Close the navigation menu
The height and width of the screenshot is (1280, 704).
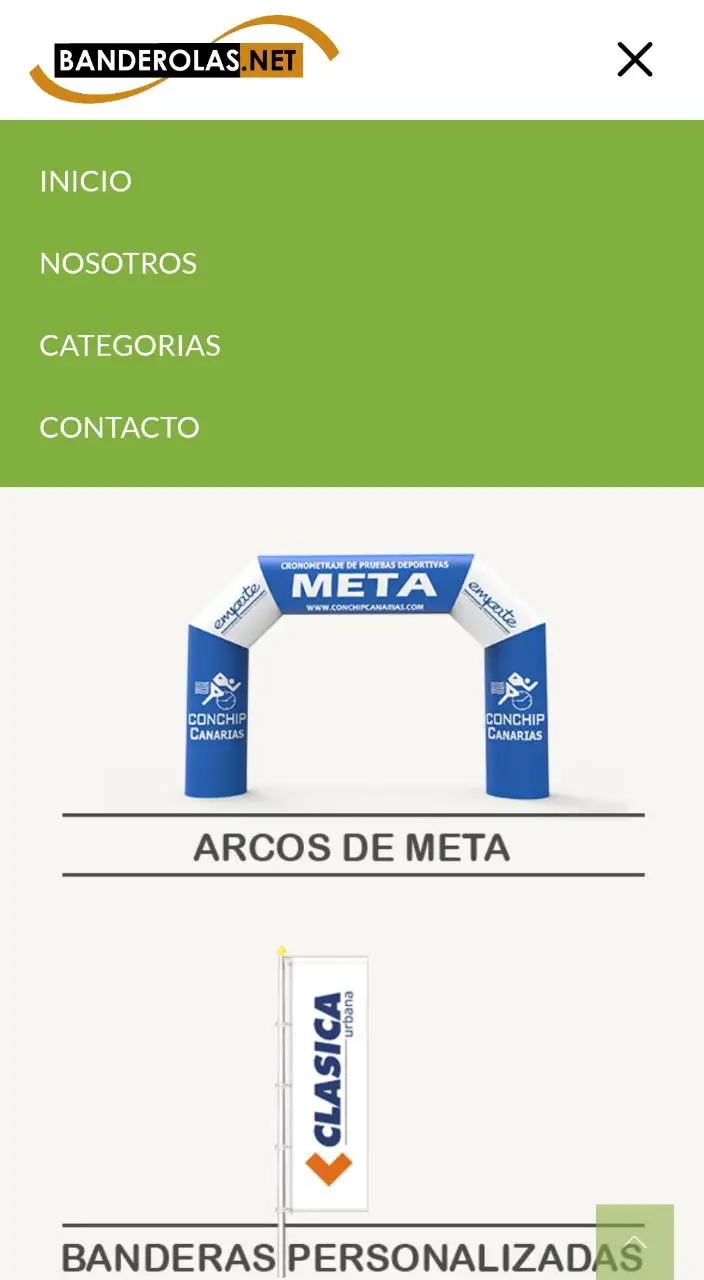[x=635, y=60]
